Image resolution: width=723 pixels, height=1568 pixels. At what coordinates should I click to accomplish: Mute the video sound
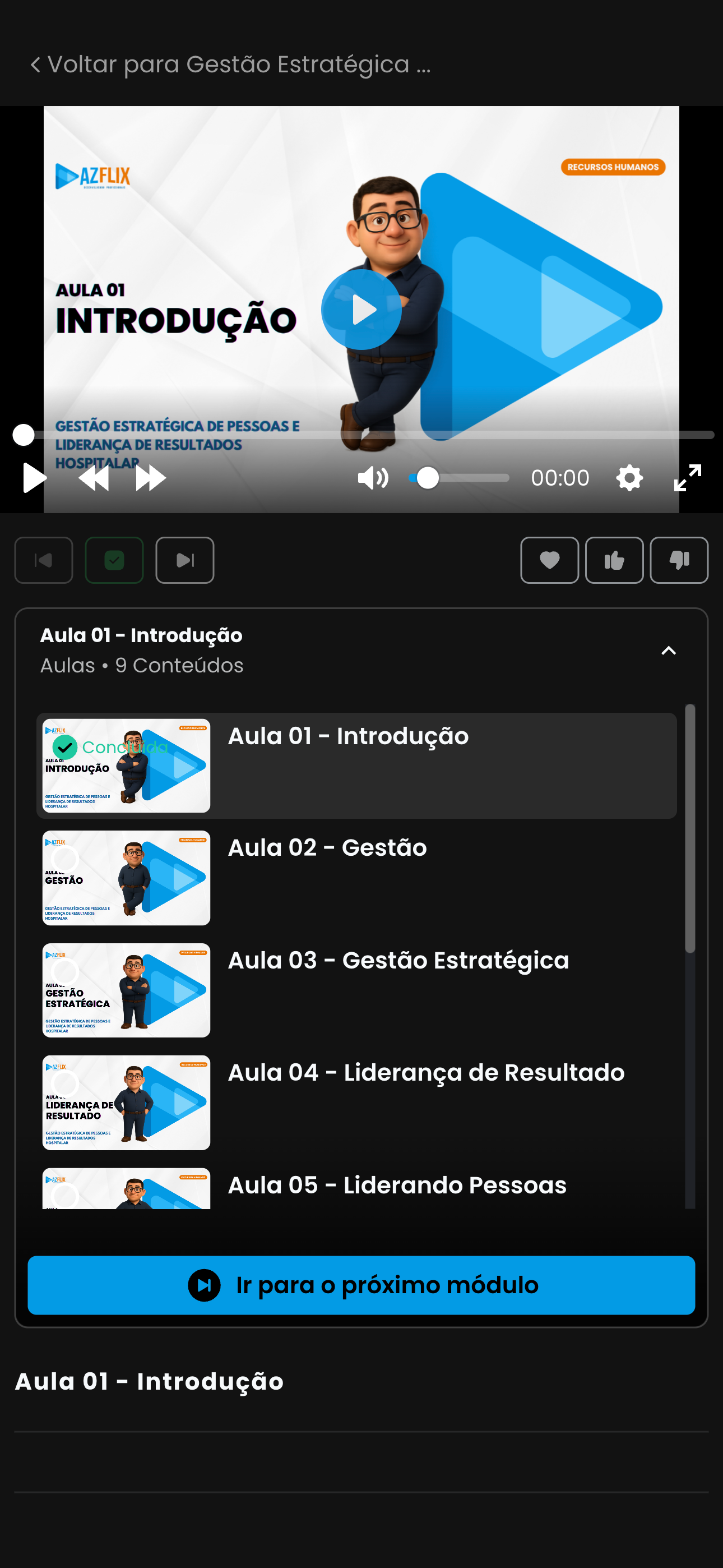(373, 478)
